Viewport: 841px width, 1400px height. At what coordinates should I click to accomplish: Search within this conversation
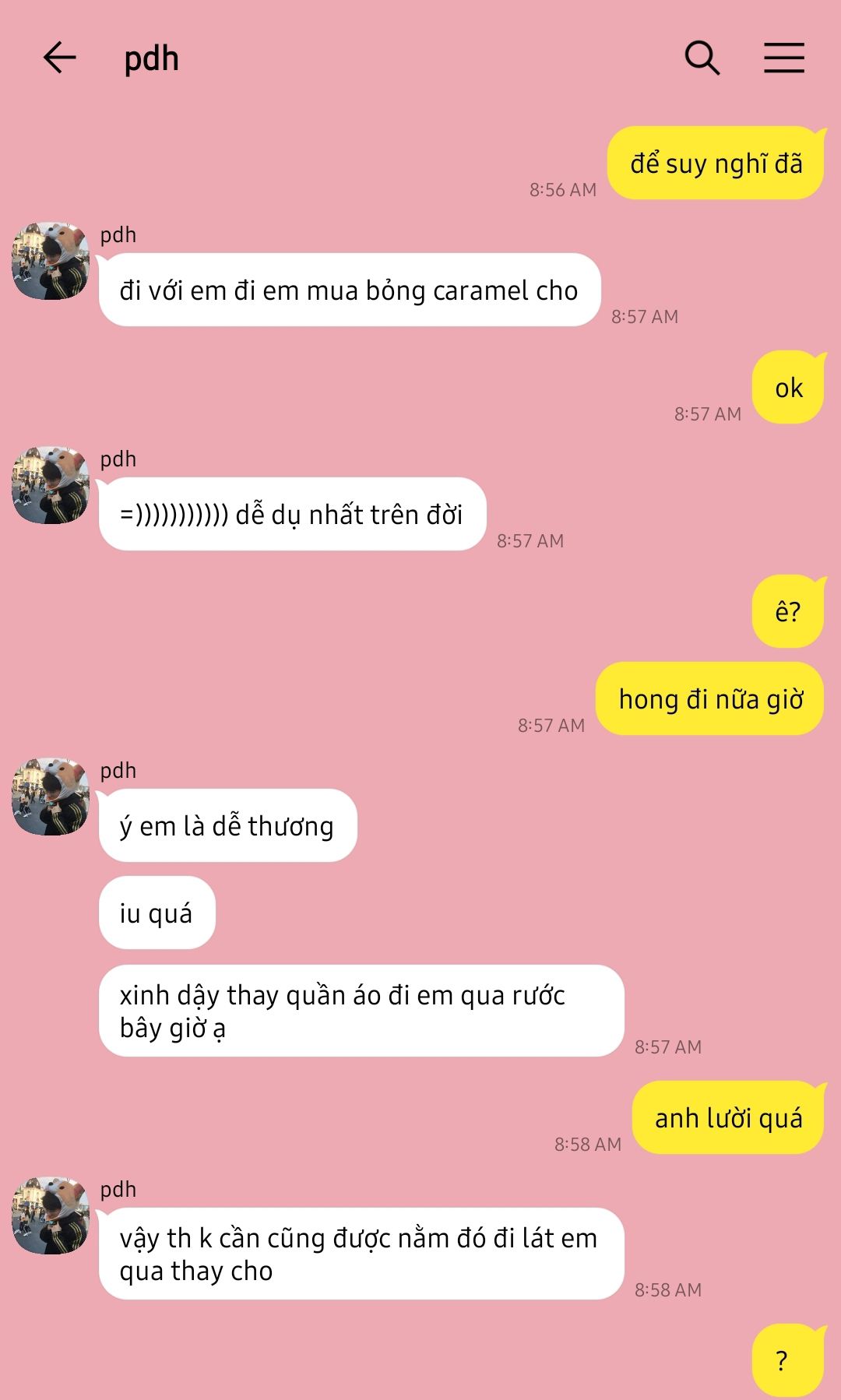tap(702, 58)
